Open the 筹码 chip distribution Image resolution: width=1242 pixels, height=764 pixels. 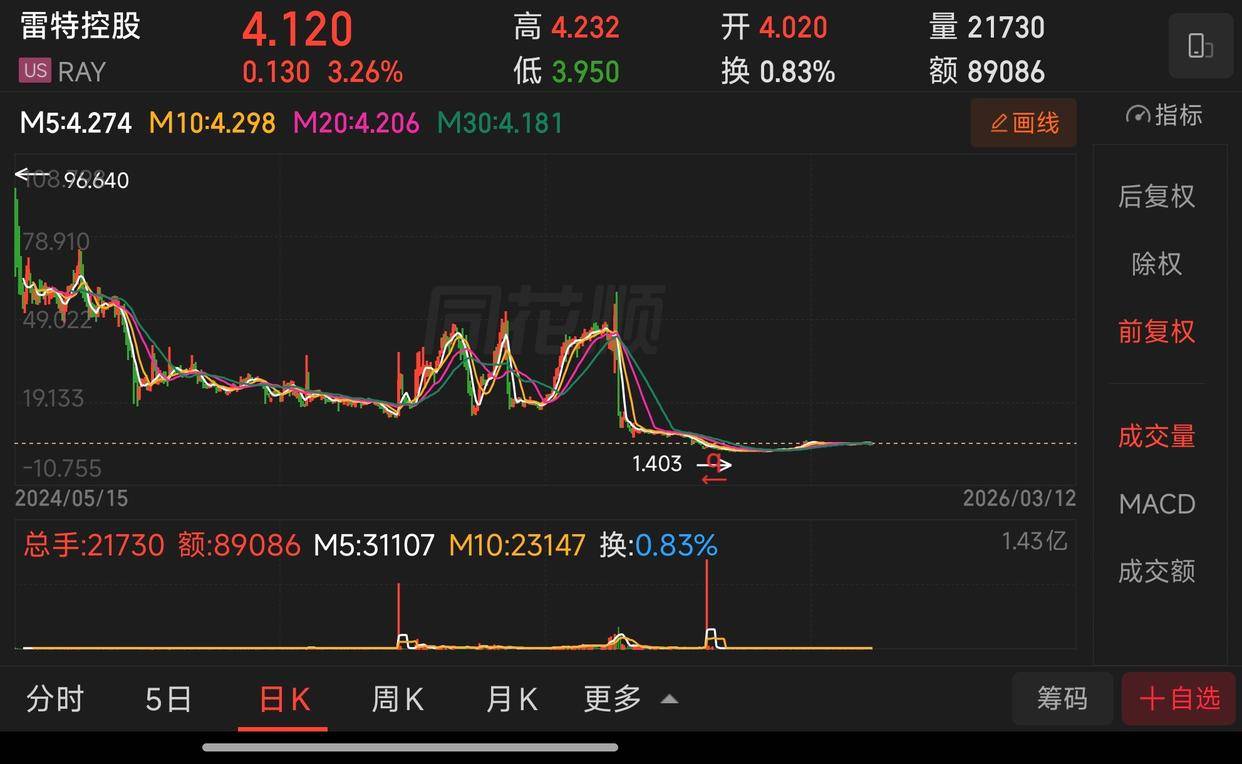click(x=1062, y=698)
